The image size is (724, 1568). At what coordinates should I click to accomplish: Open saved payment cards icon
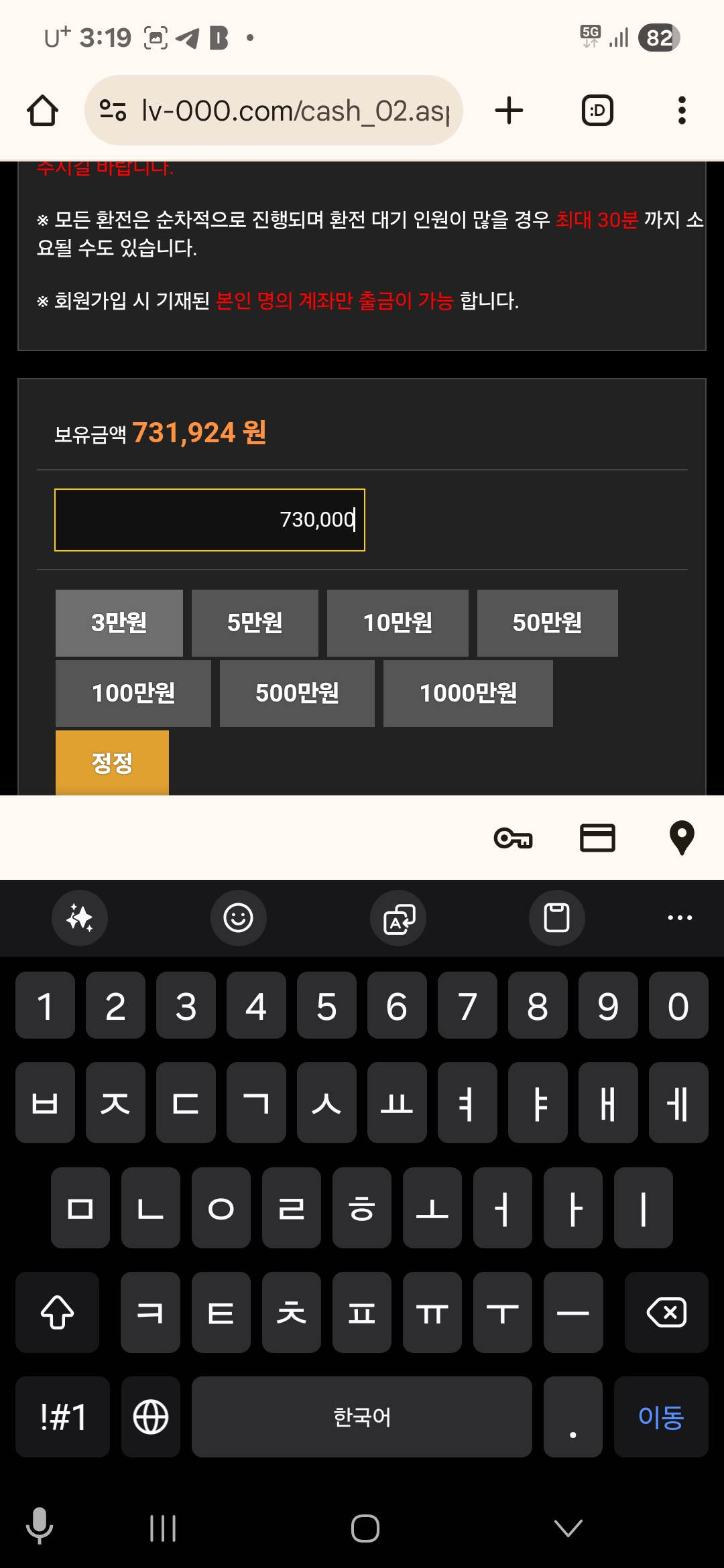coord(597,838)
